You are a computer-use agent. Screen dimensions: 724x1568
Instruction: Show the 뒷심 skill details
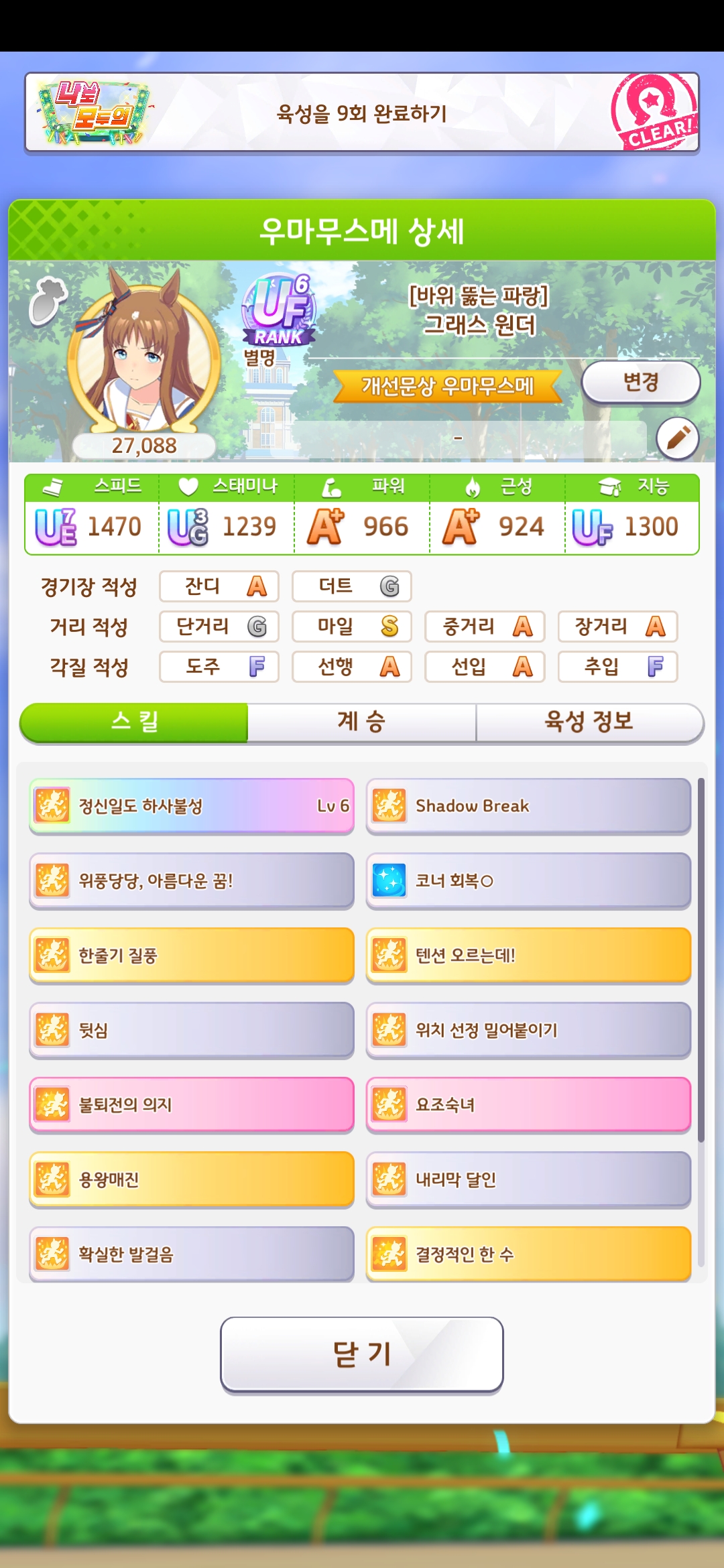pos(192,1030)
